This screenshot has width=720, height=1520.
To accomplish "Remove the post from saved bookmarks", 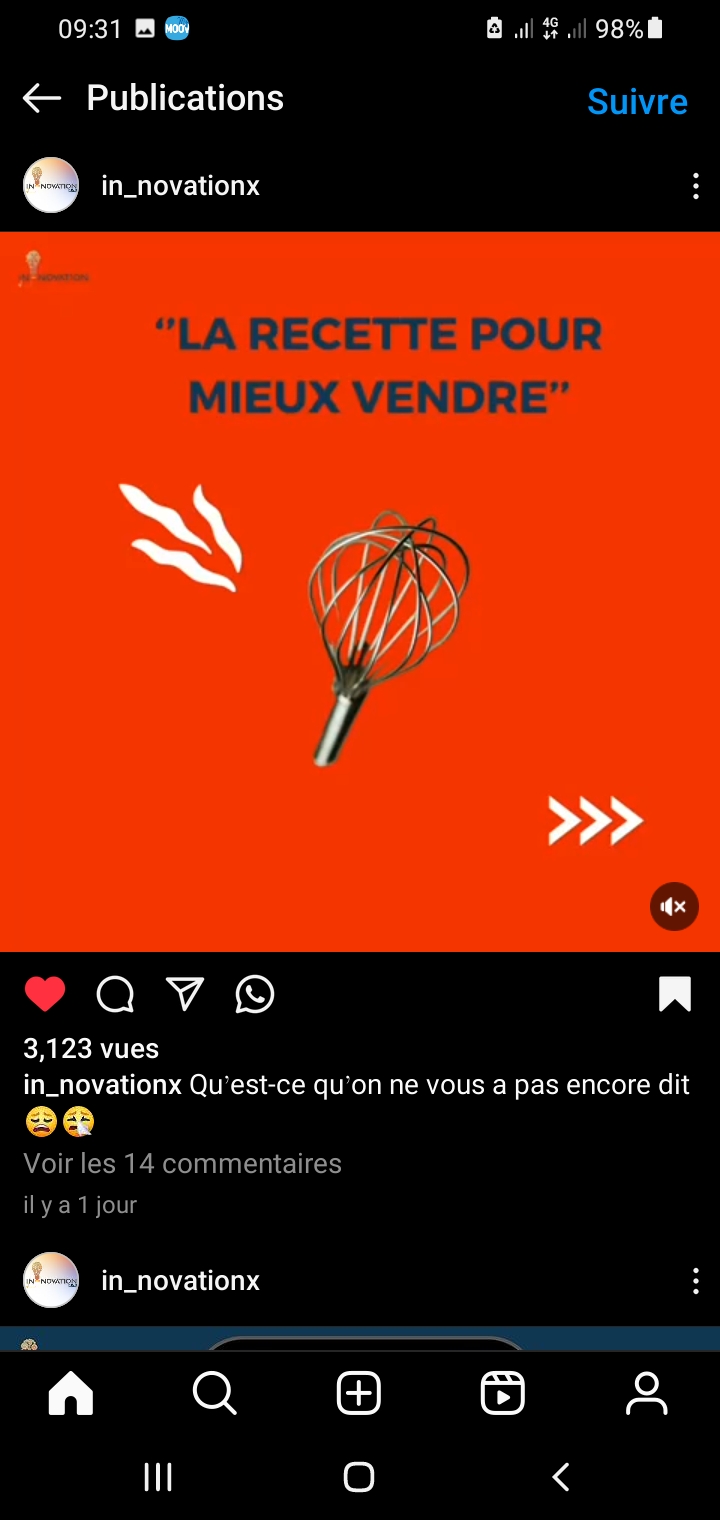I will coord(675,994).
